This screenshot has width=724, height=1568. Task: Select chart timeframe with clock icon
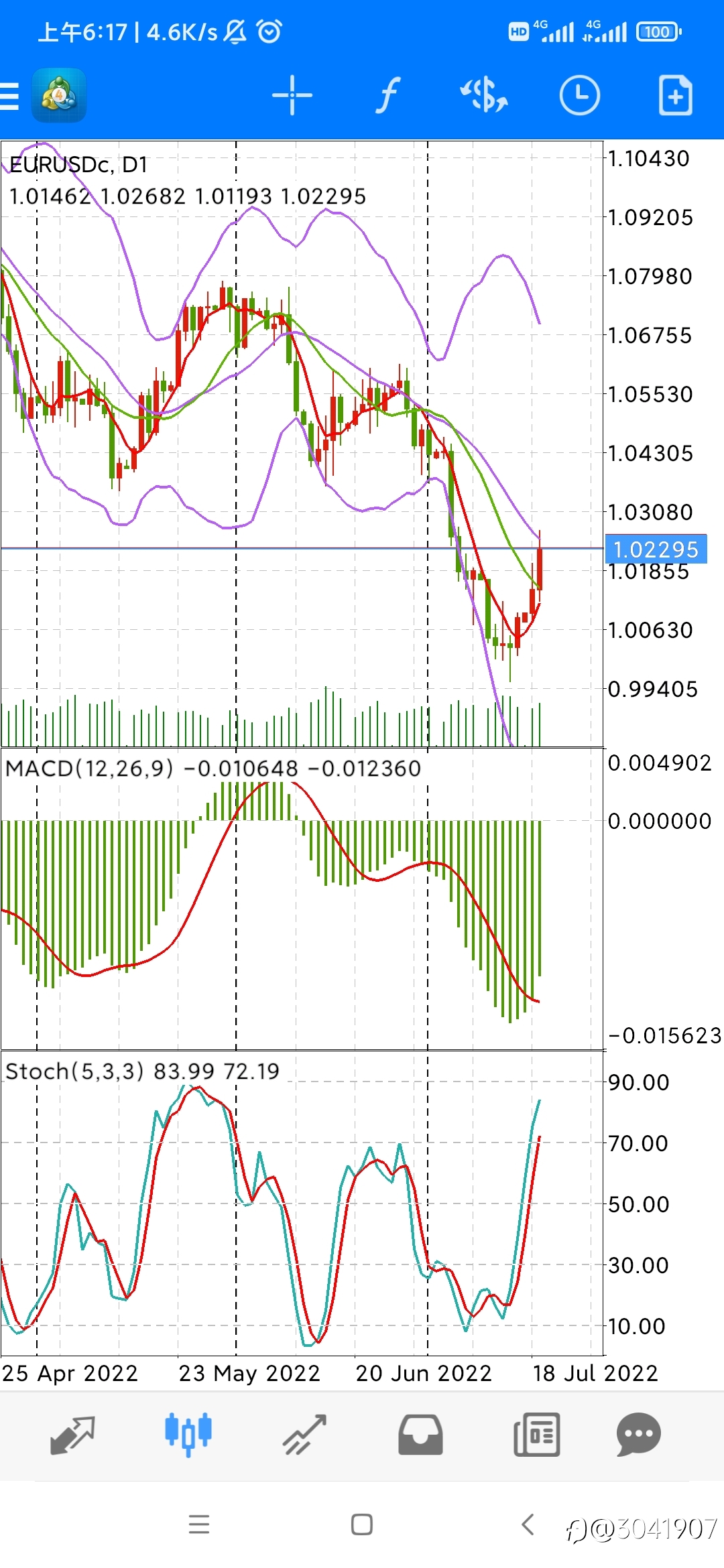point(579,95)
